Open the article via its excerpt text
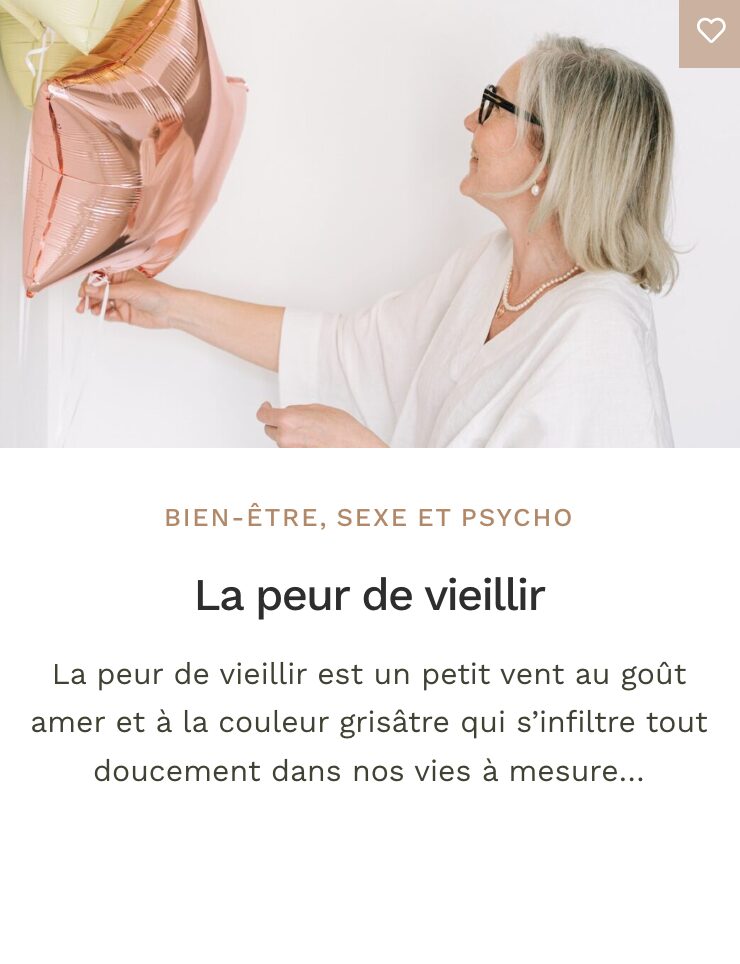Viewport: 740px width, 964px height. (x=370, y=722)
